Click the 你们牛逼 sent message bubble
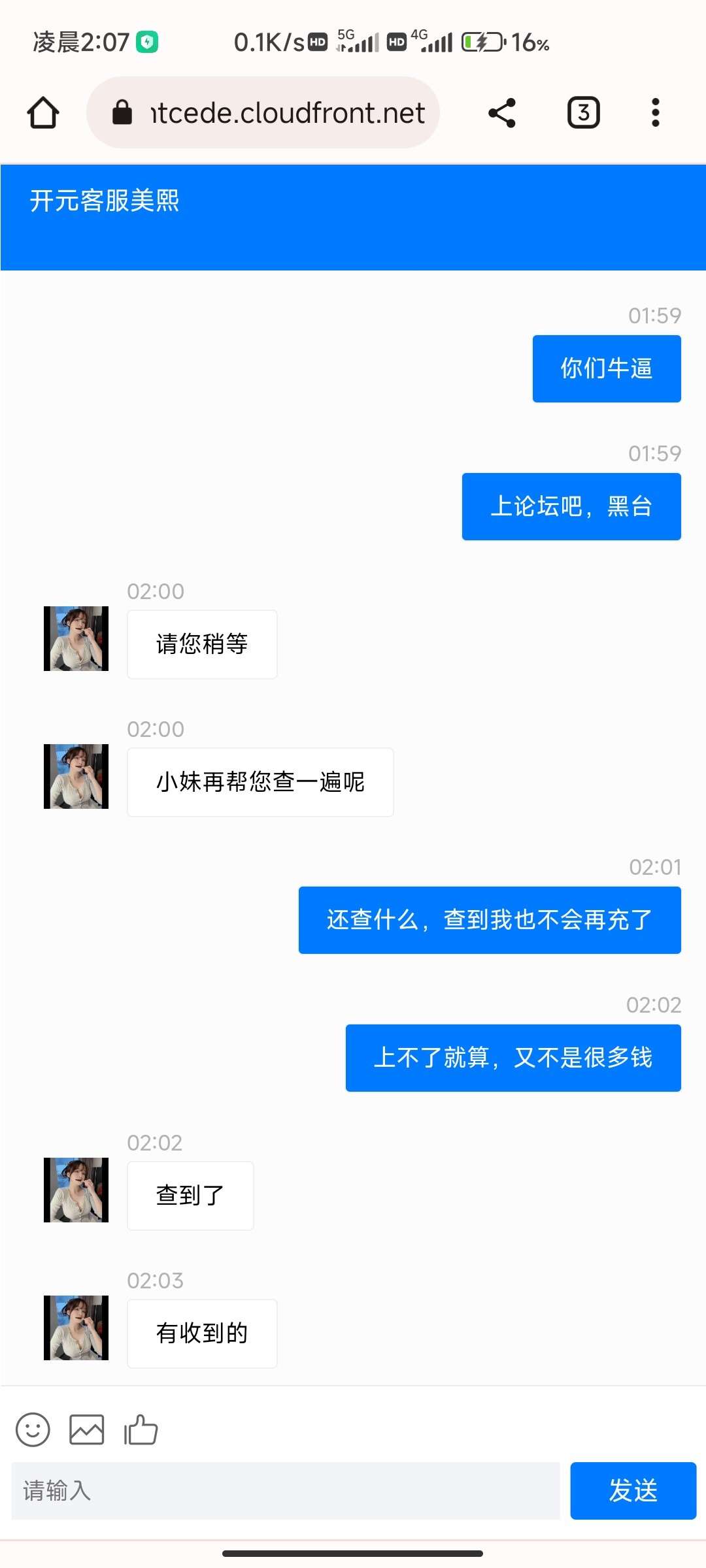This screenshot has height=1568, width=706. 606,368
